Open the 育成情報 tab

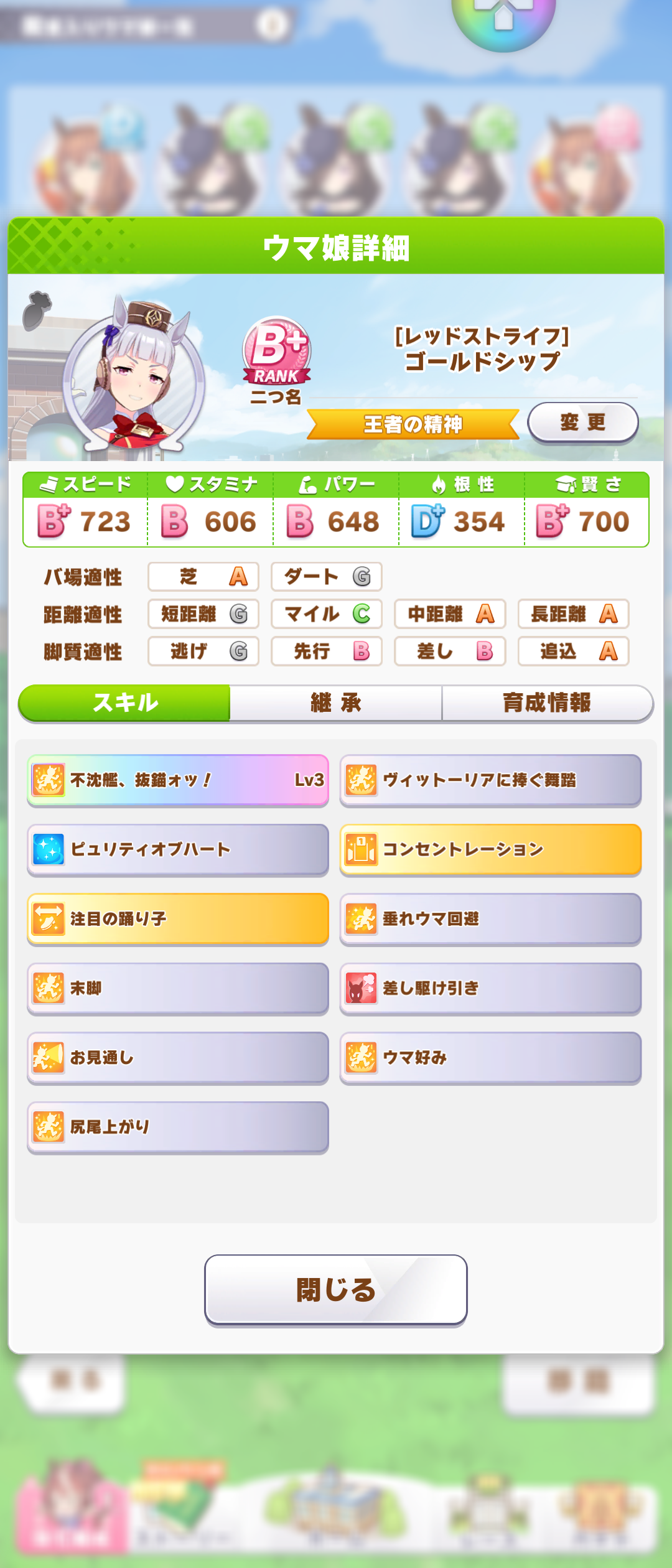coord(547,703)
